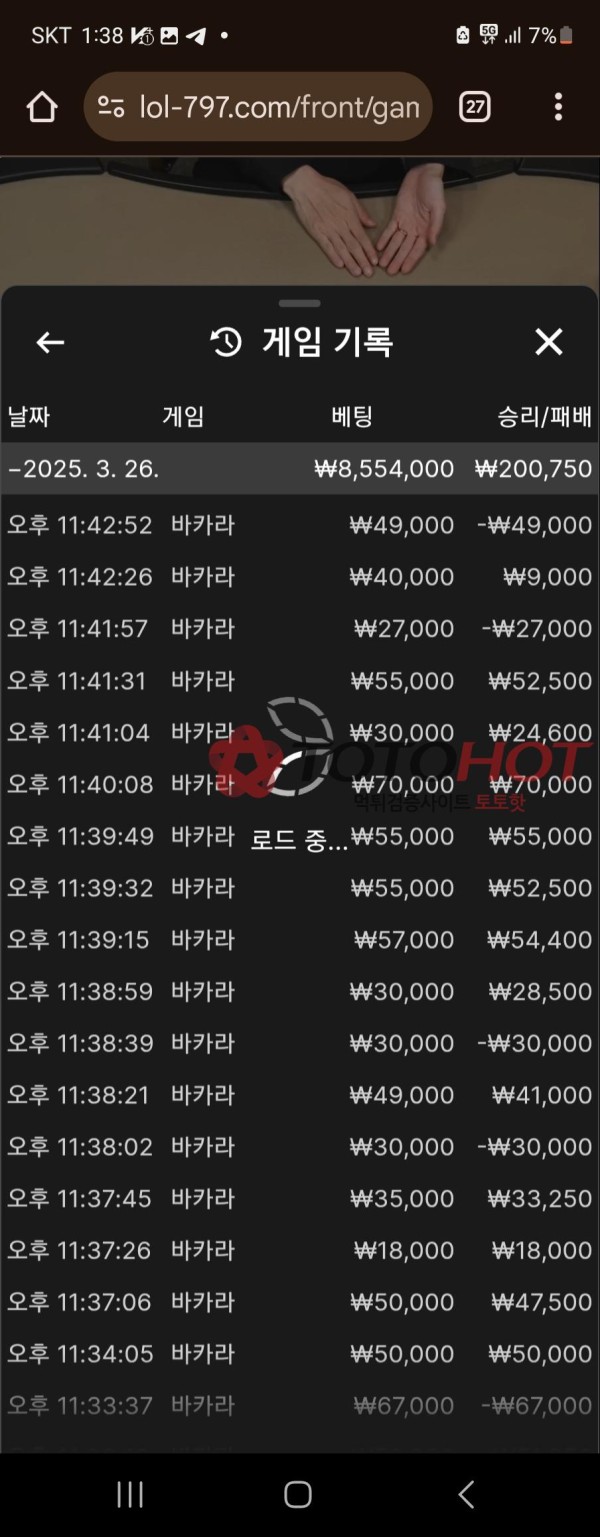
Task: Collapse the 2025. 3. 26. date group
Action: pyautogui.click(x=83, y=469)
